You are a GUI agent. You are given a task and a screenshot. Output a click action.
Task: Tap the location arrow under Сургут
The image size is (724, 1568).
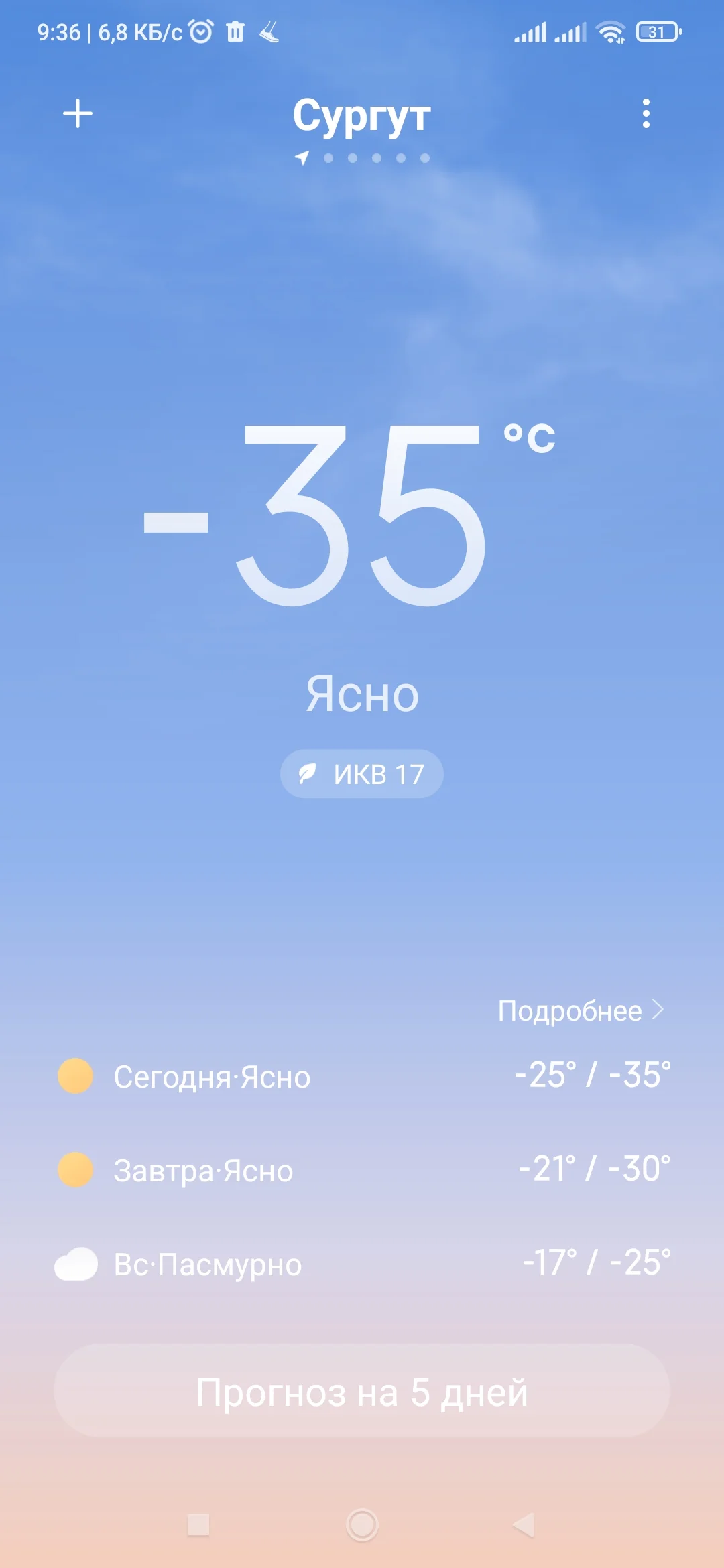[x=302, y=157]
